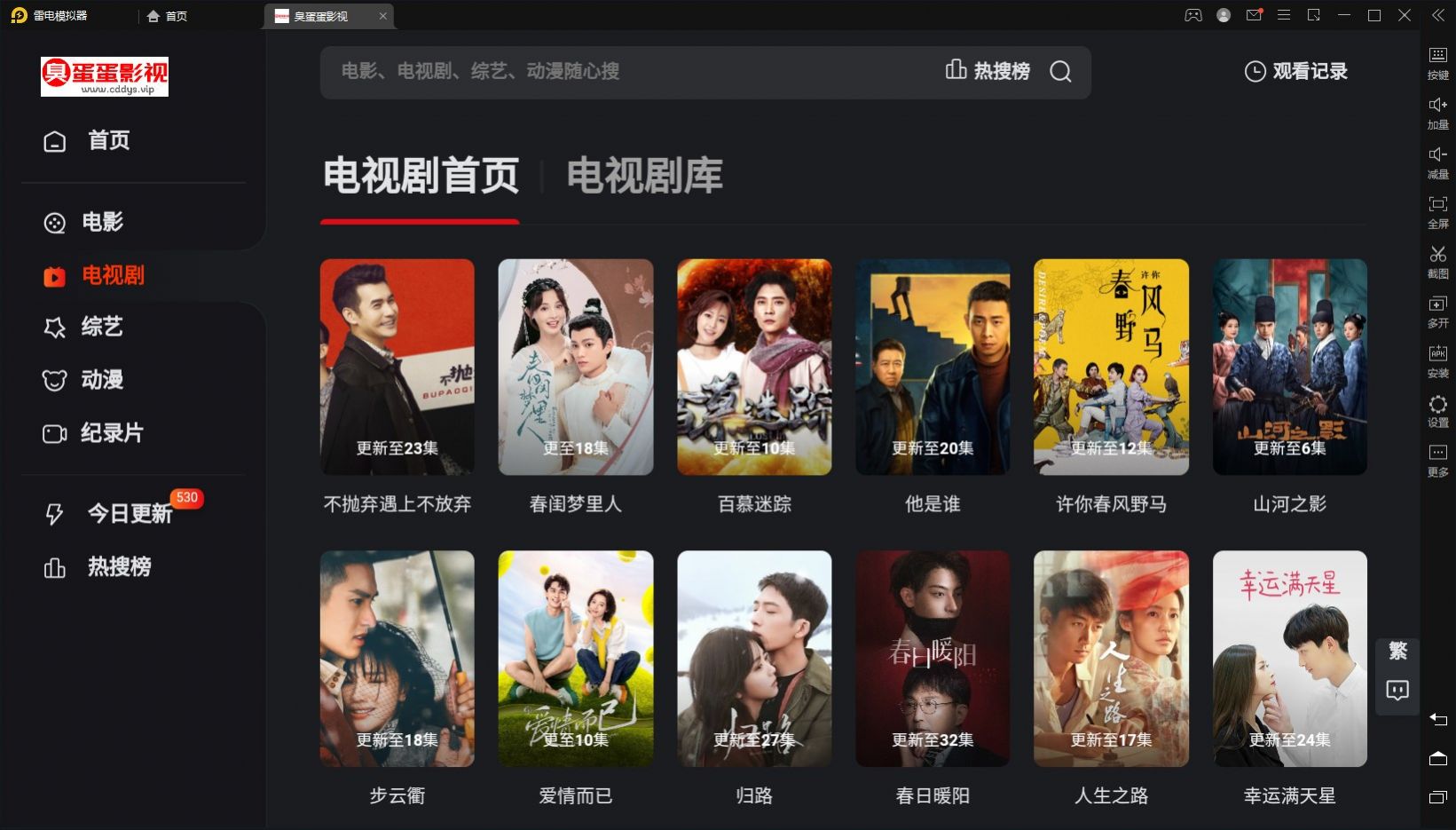This screenshot has width=1456, height=830.
Task: Open the 春闺梦里人 poster
Action: [x=575, y=367]
